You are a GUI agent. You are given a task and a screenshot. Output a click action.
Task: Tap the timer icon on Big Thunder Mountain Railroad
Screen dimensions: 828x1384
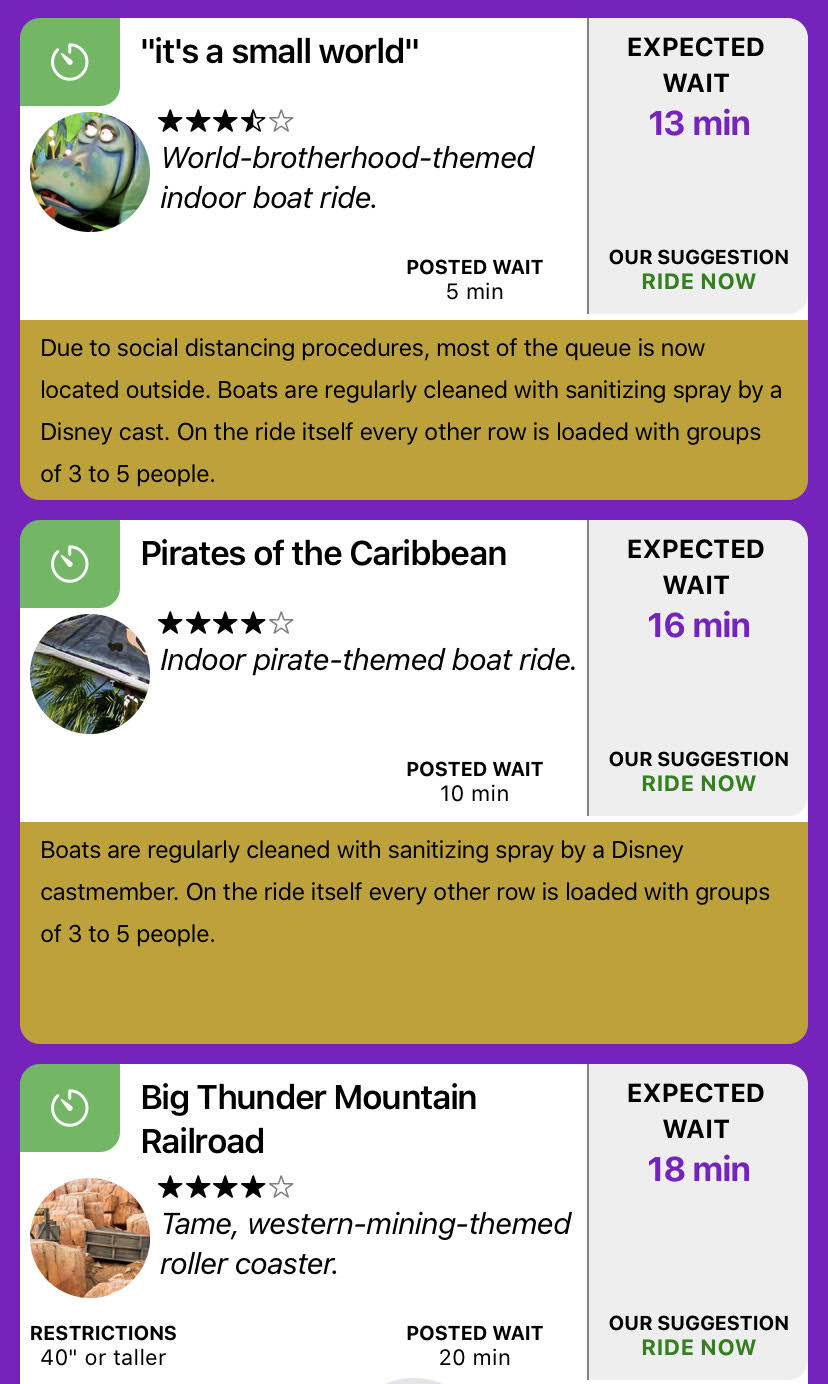pos(70,1108)
